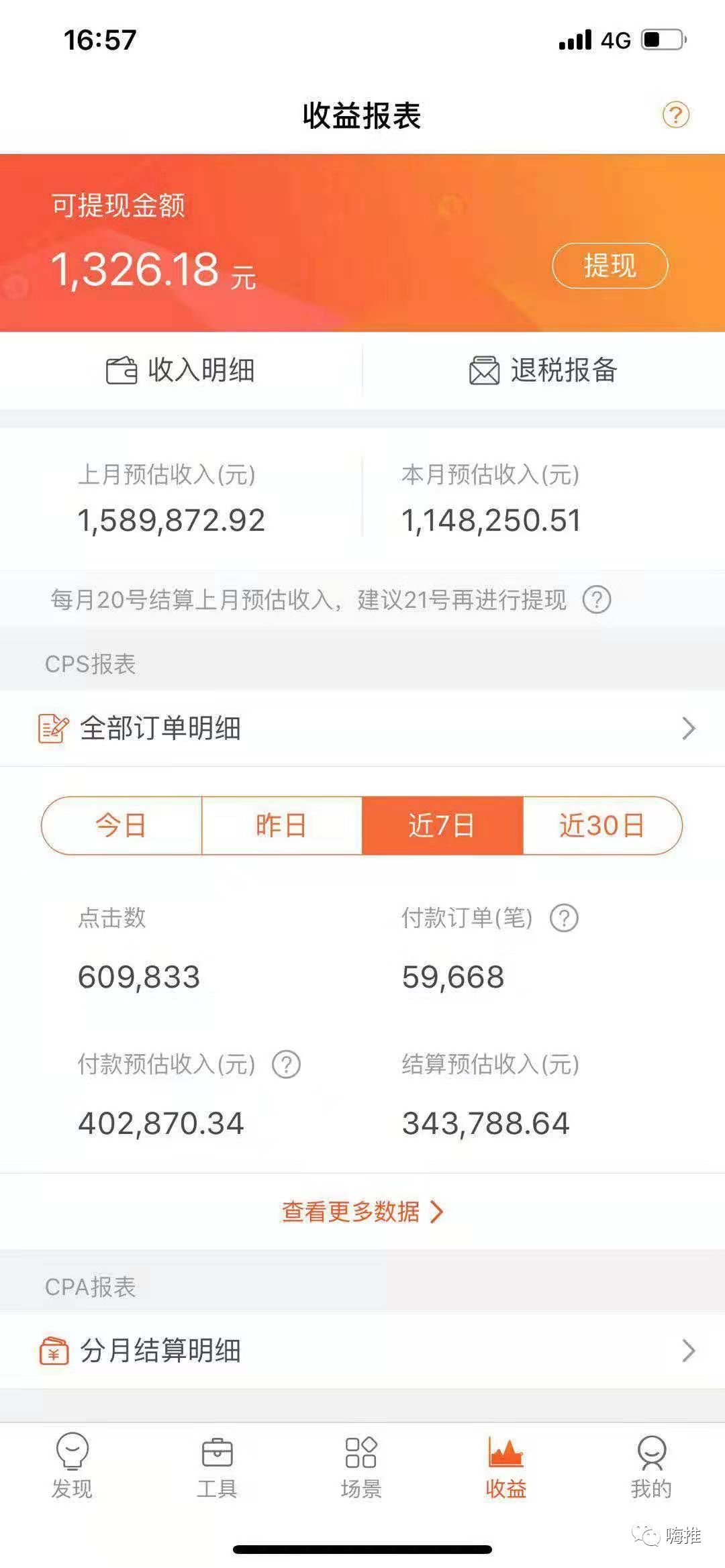Screen dimensions: 725x1568
Task: Select the 昨日 segment
Action: [282, 825]
